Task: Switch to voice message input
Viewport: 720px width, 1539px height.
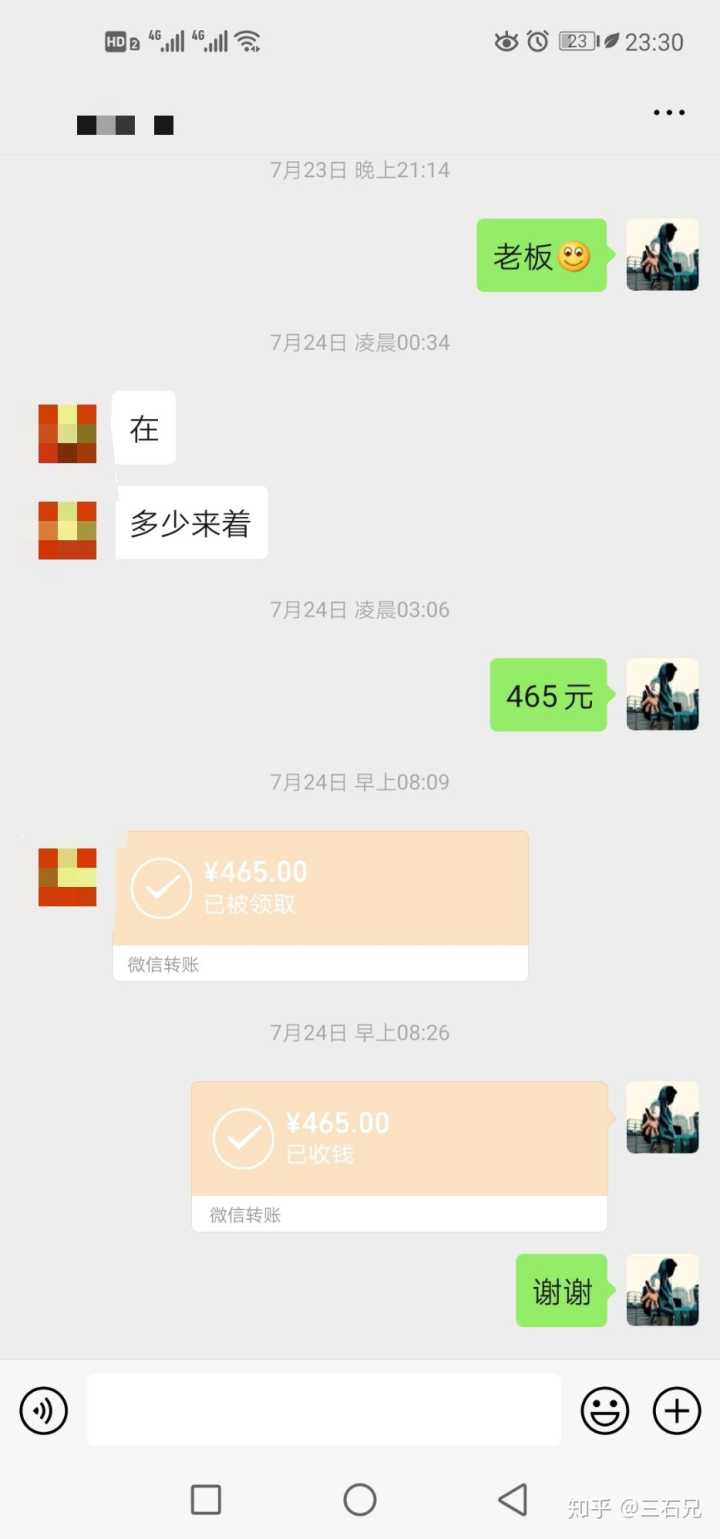Action: pos(43,1411)
